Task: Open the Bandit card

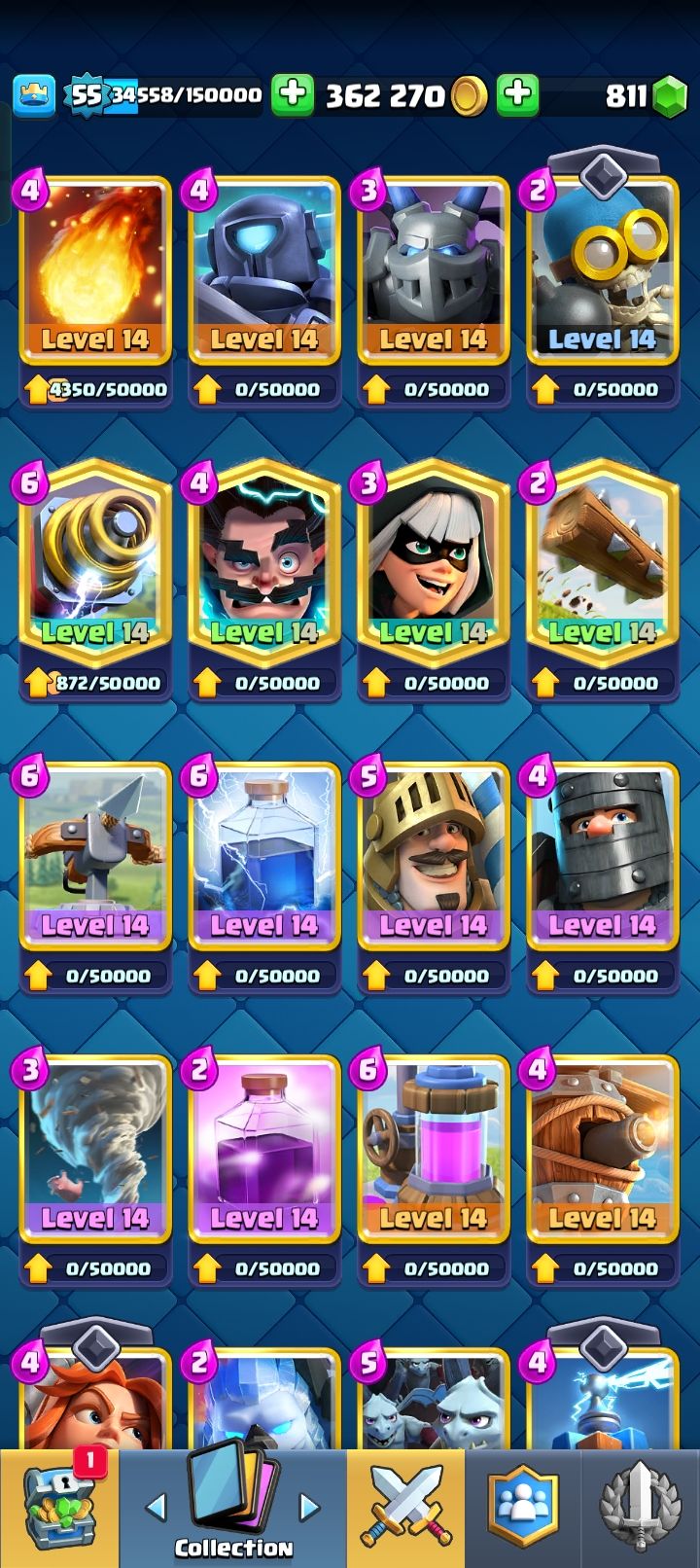Action: tap(434, 564)
